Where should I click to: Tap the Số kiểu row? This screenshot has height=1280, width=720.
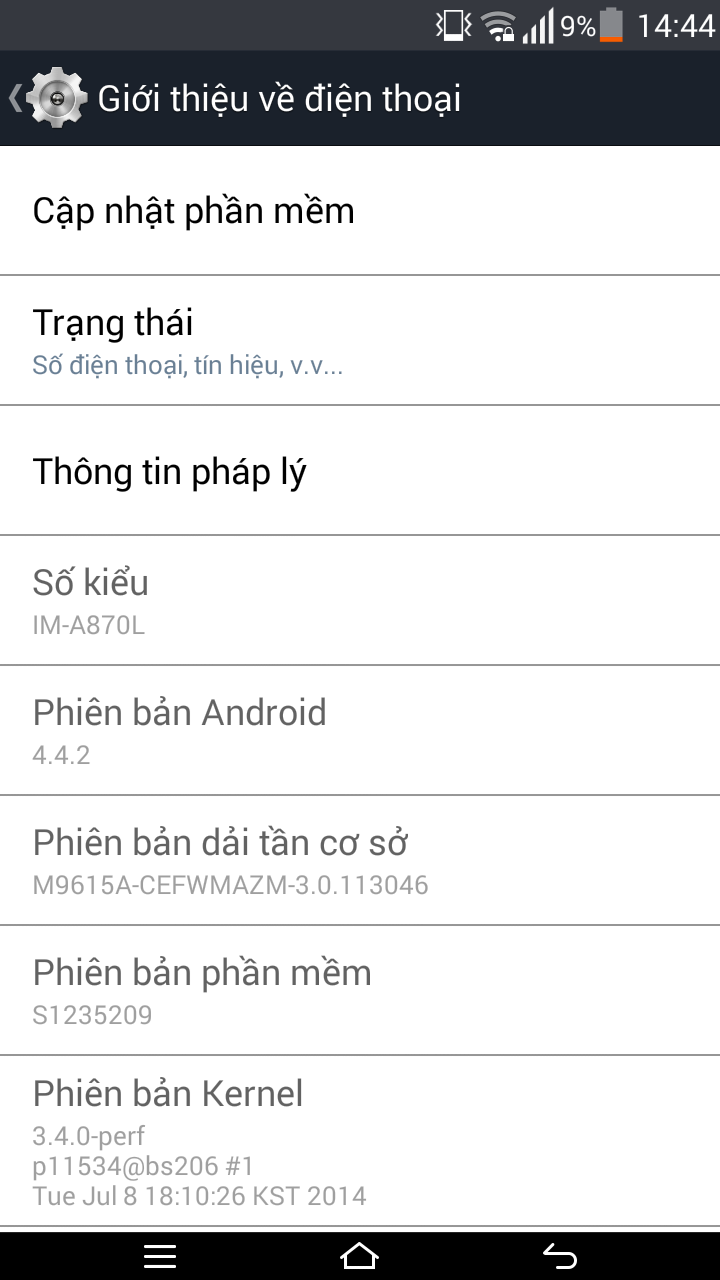pyautogui.click(x=360, y=600)
